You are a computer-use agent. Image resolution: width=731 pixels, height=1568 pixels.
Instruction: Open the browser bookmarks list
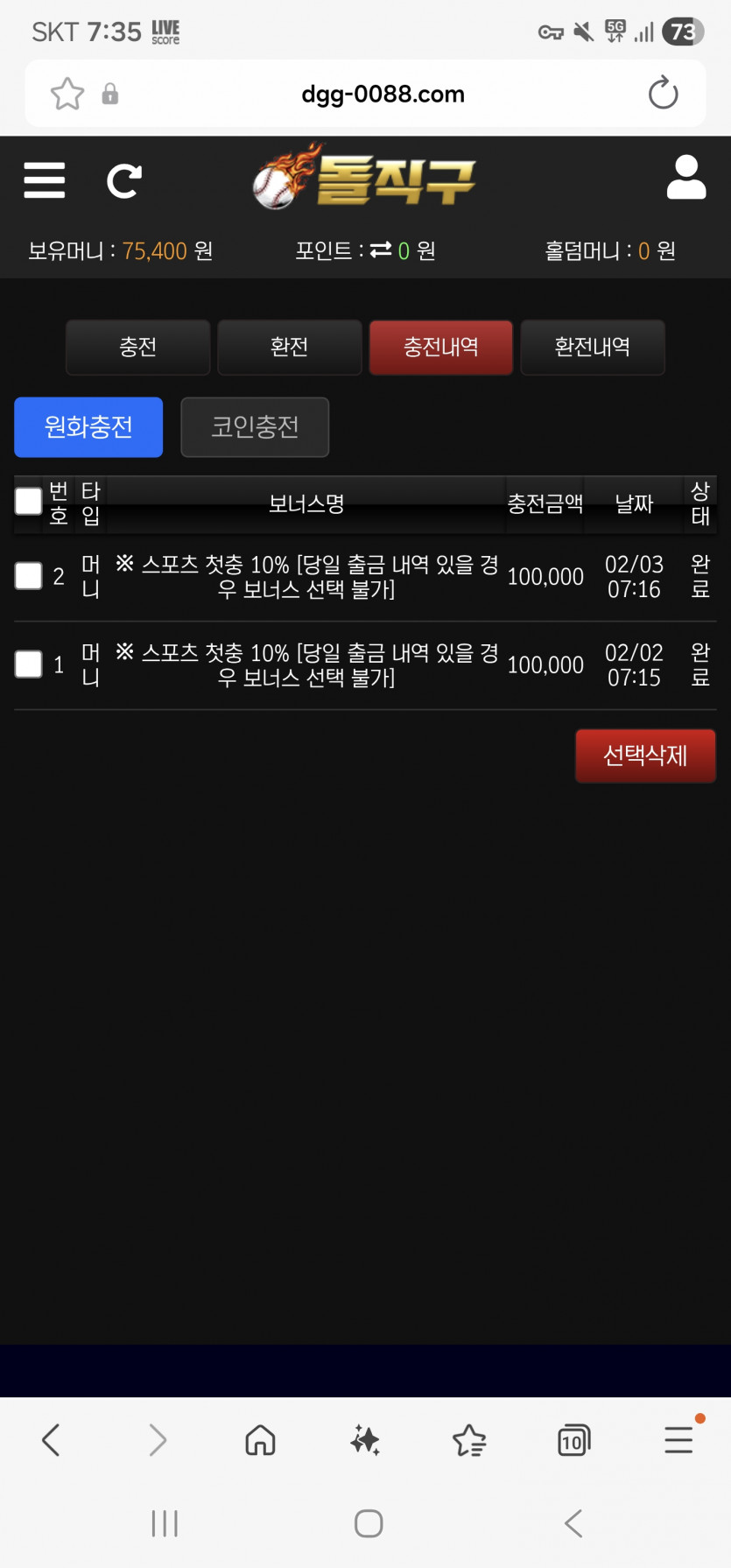click(x=469, y=1440)
